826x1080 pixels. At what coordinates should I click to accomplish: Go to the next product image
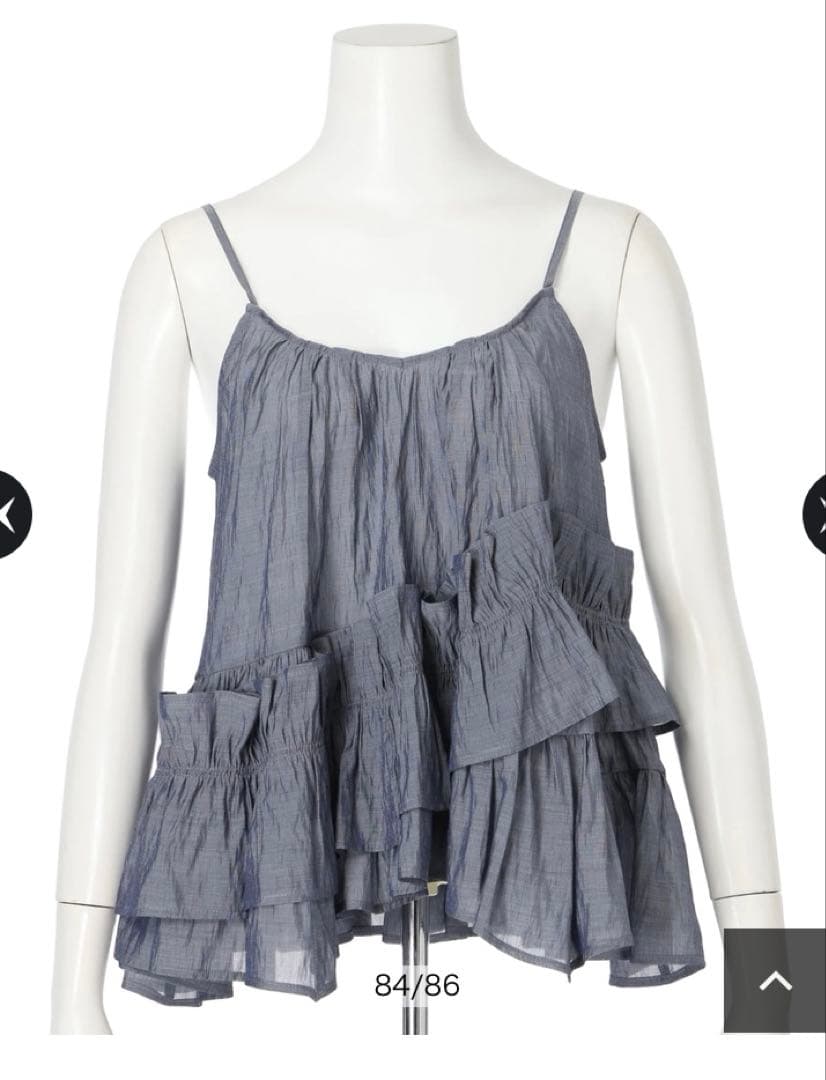pos(815,513)
